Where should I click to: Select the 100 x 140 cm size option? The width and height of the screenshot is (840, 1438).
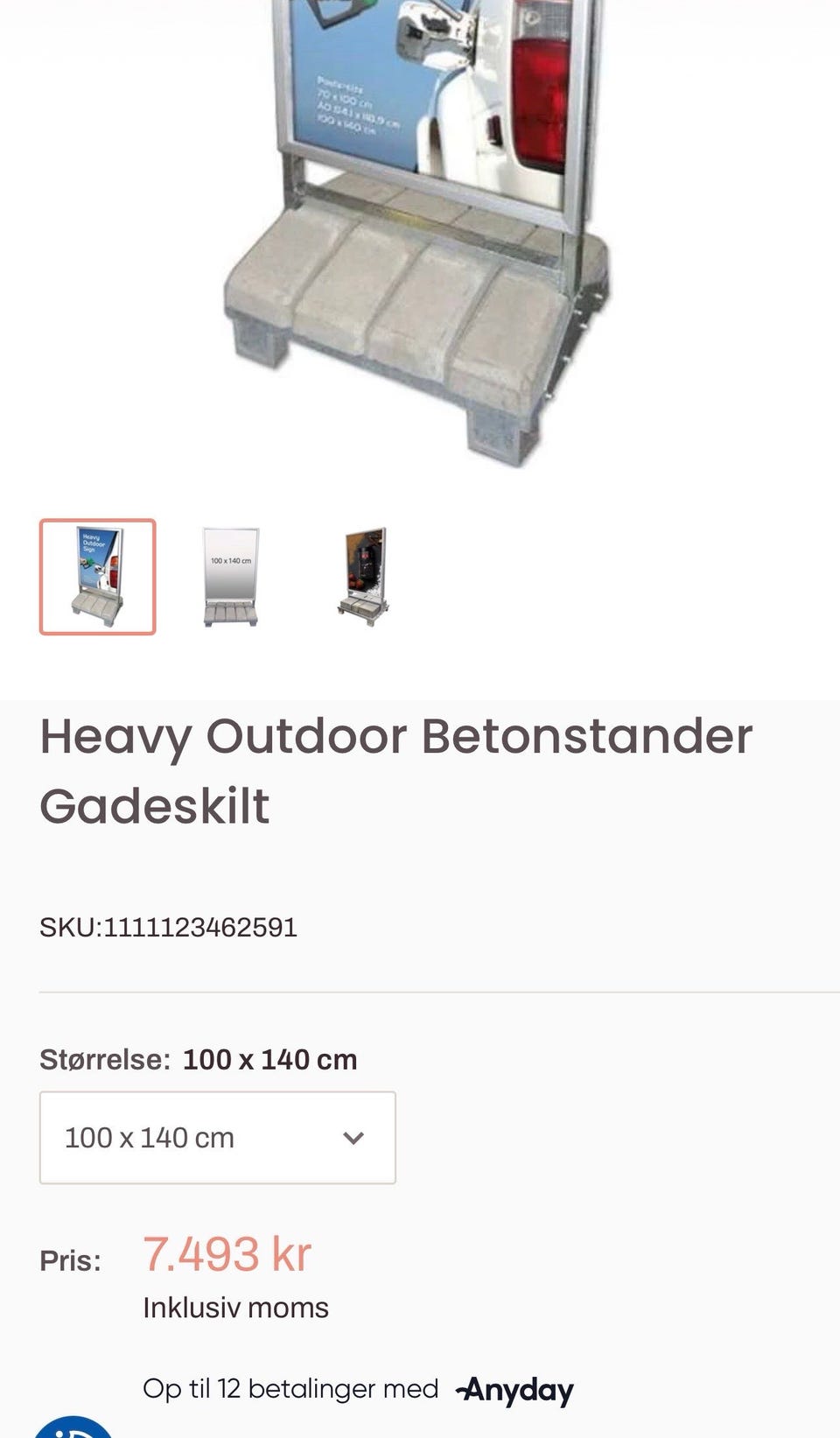pyautogui.click(x=149, y=1137)
